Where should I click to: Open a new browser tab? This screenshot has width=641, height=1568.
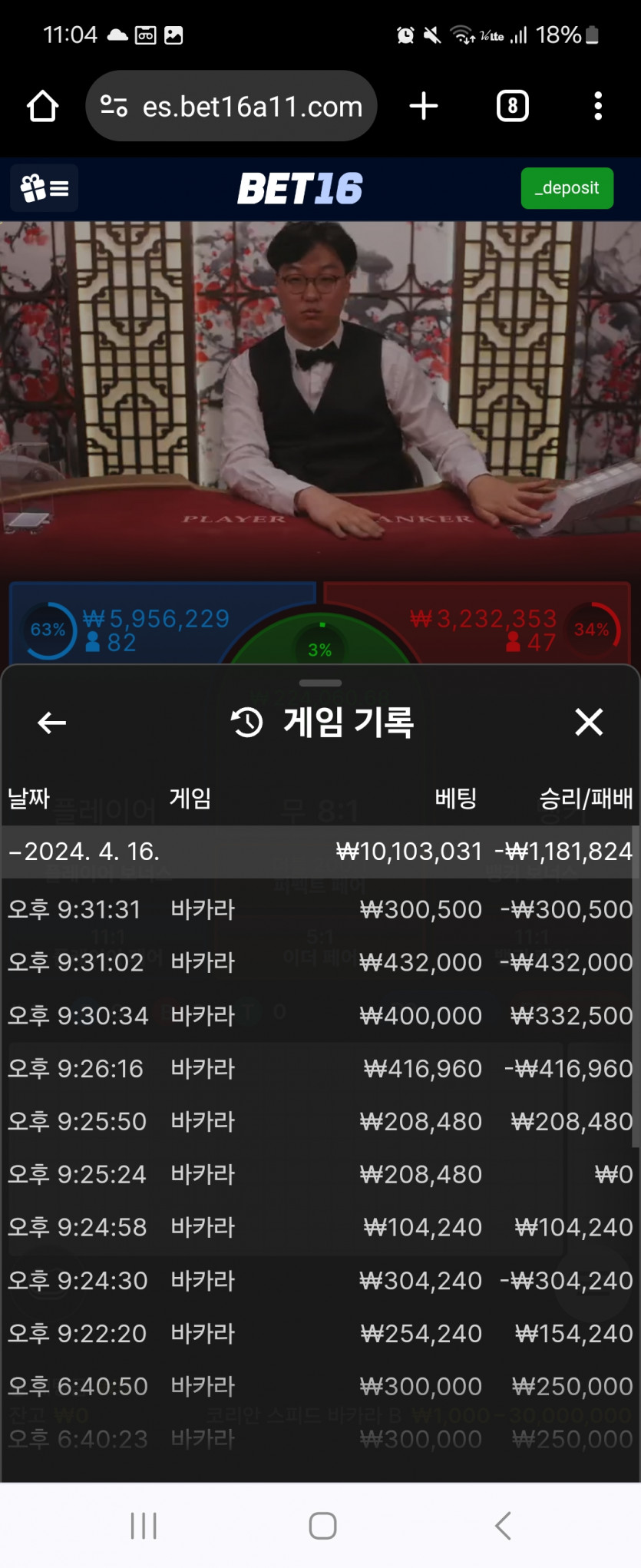pyautogui.click(x=423, y=106)
